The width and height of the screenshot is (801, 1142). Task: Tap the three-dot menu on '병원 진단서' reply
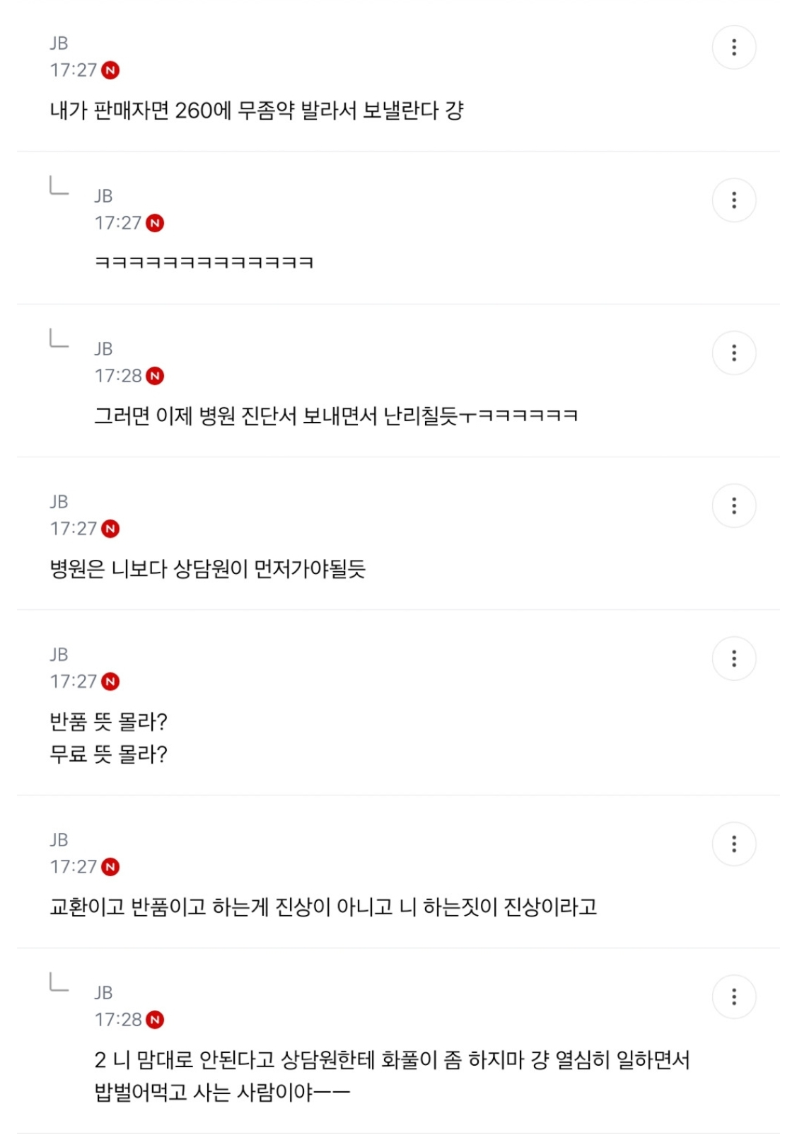pos(734,353)
